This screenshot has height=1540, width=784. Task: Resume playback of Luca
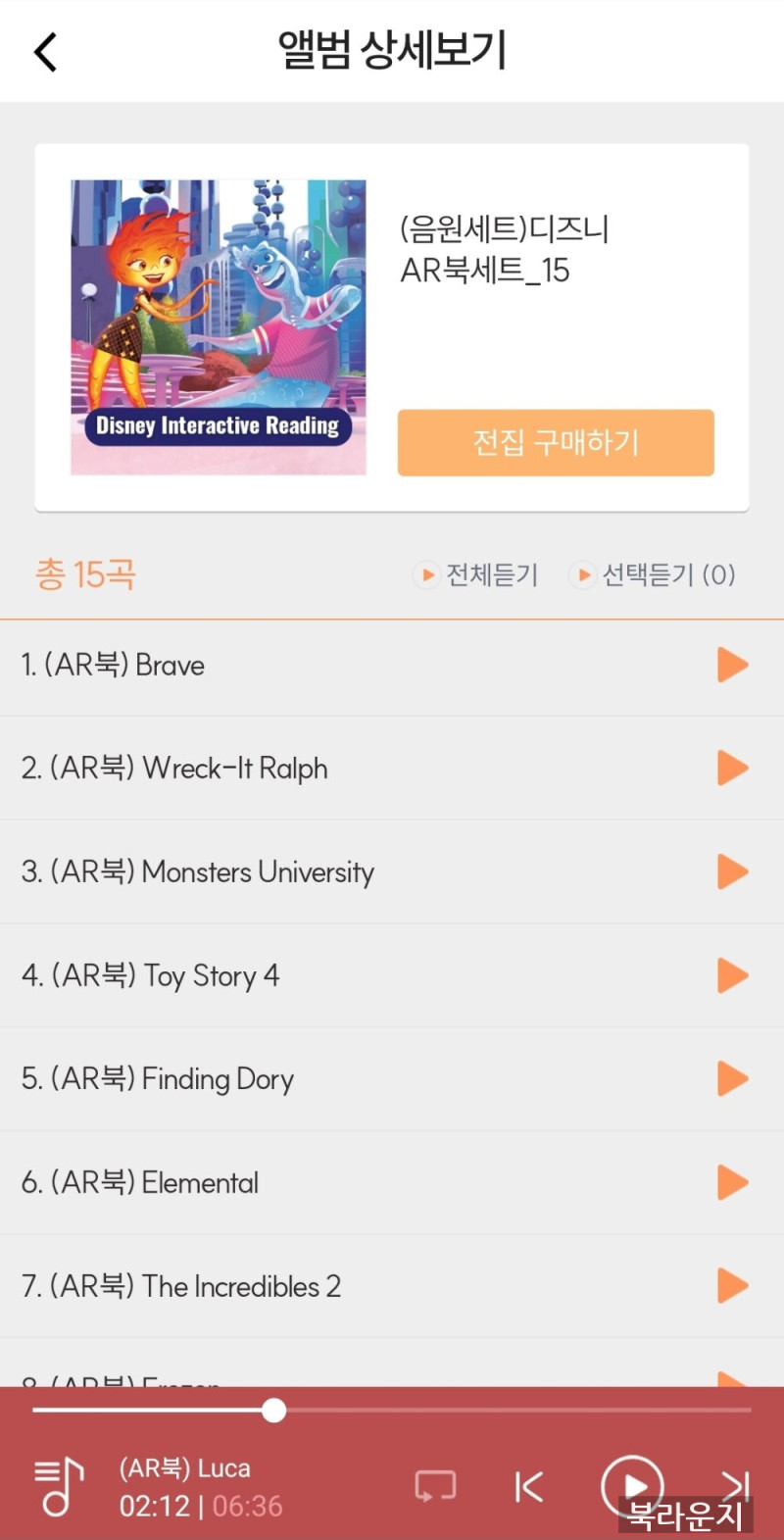click(632, 1486)
